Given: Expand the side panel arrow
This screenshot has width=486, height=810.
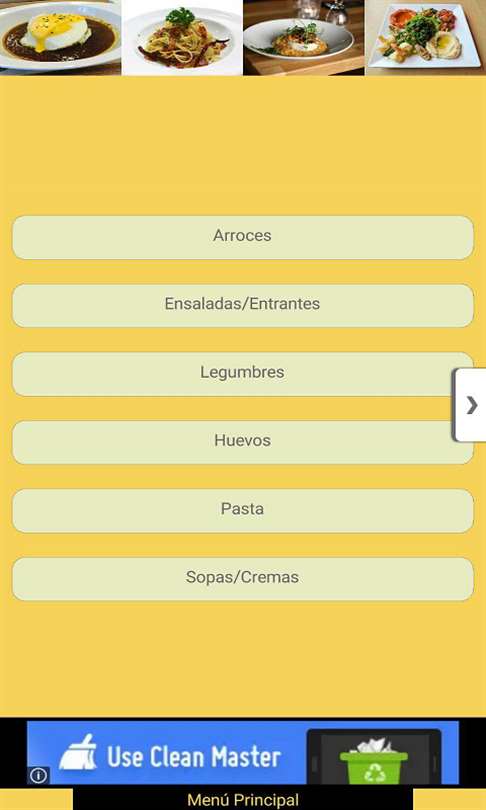Looking at the screenshot, I should pos(470,405).
